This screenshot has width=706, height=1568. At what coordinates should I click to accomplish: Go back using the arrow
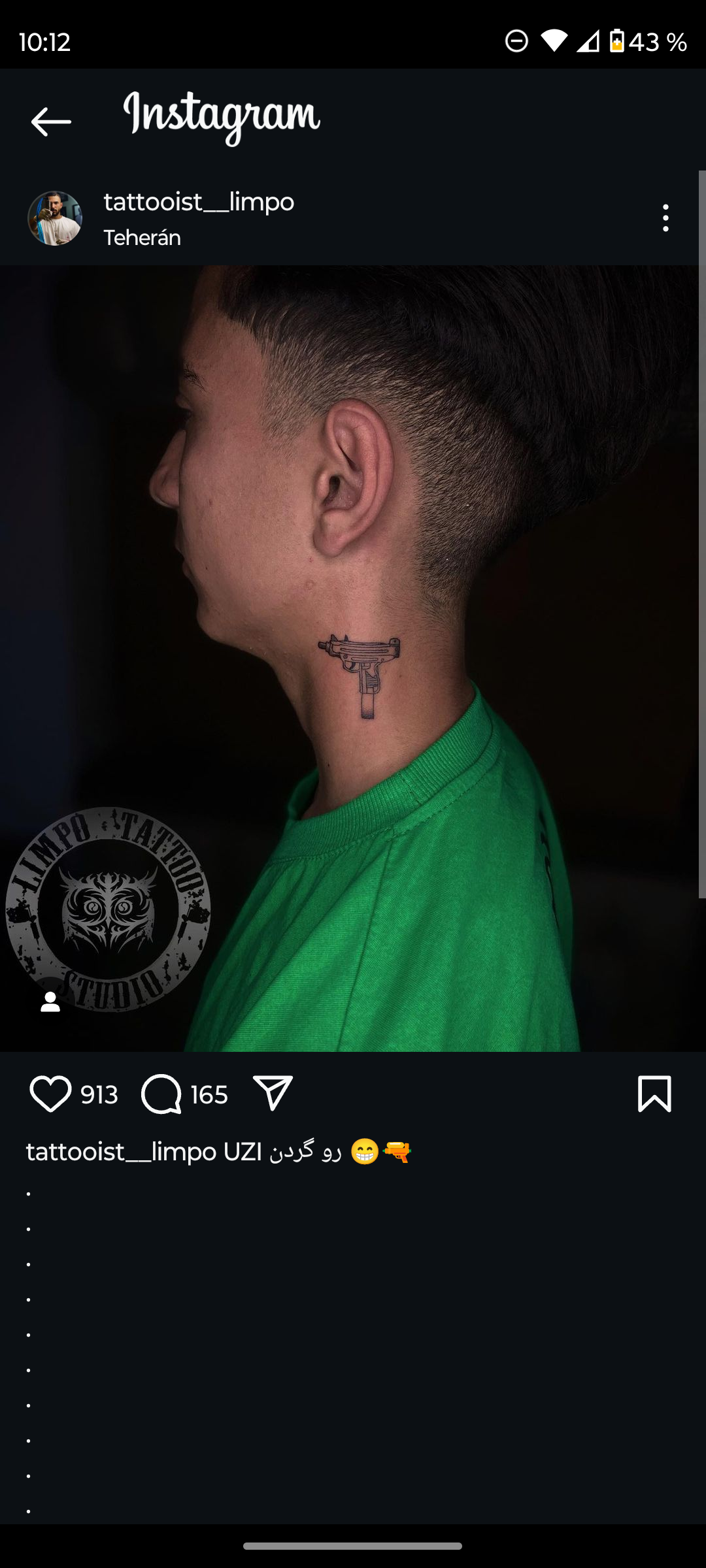50,122
